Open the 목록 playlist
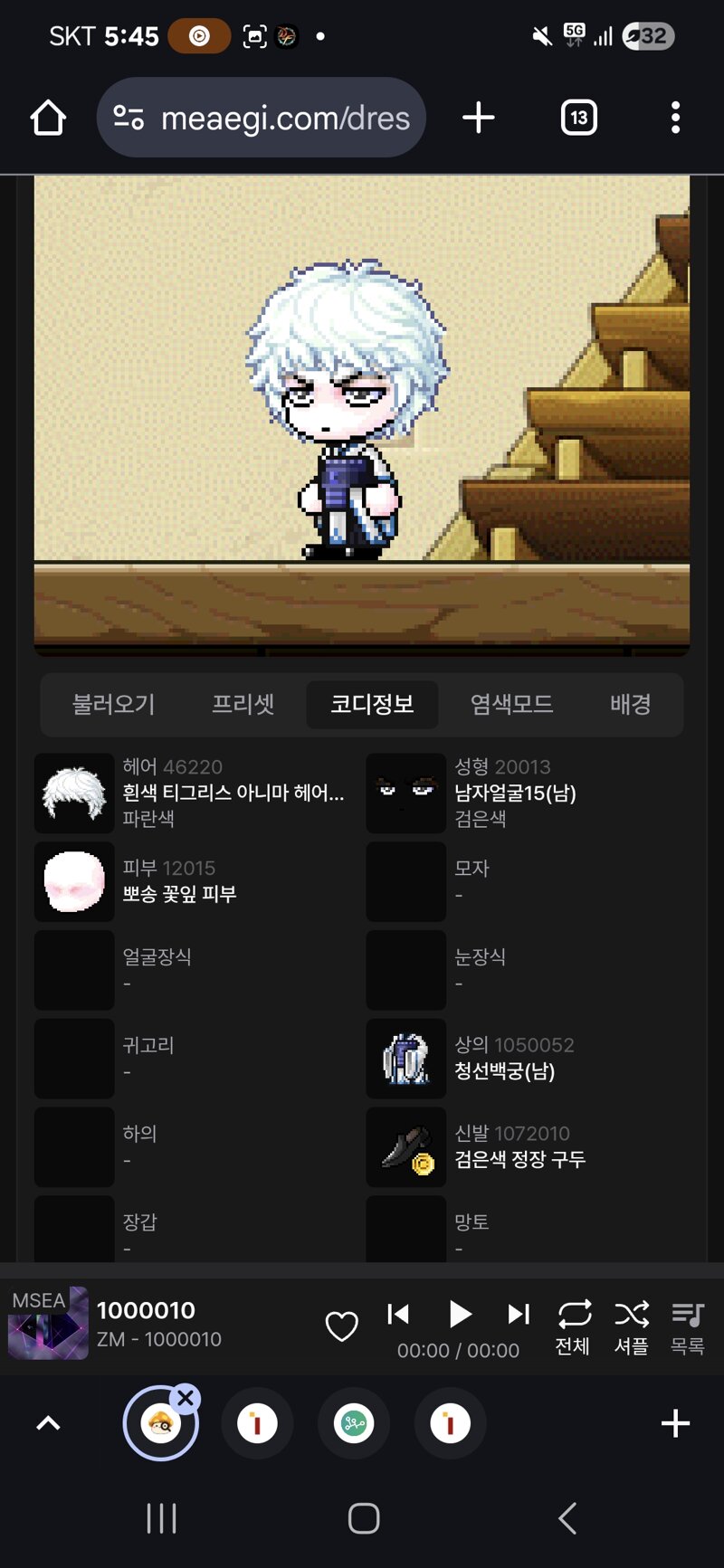The image size is (724, 1568). (x=688, y=1327)
